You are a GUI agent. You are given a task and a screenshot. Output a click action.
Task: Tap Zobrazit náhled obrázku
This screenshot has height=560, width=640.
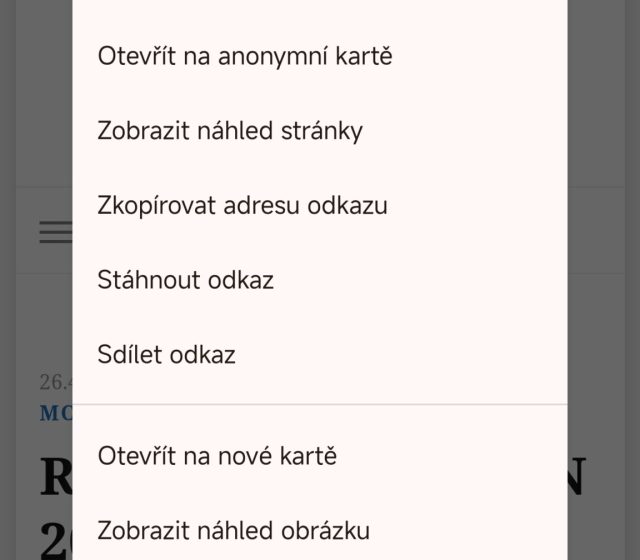pos(234,530)
